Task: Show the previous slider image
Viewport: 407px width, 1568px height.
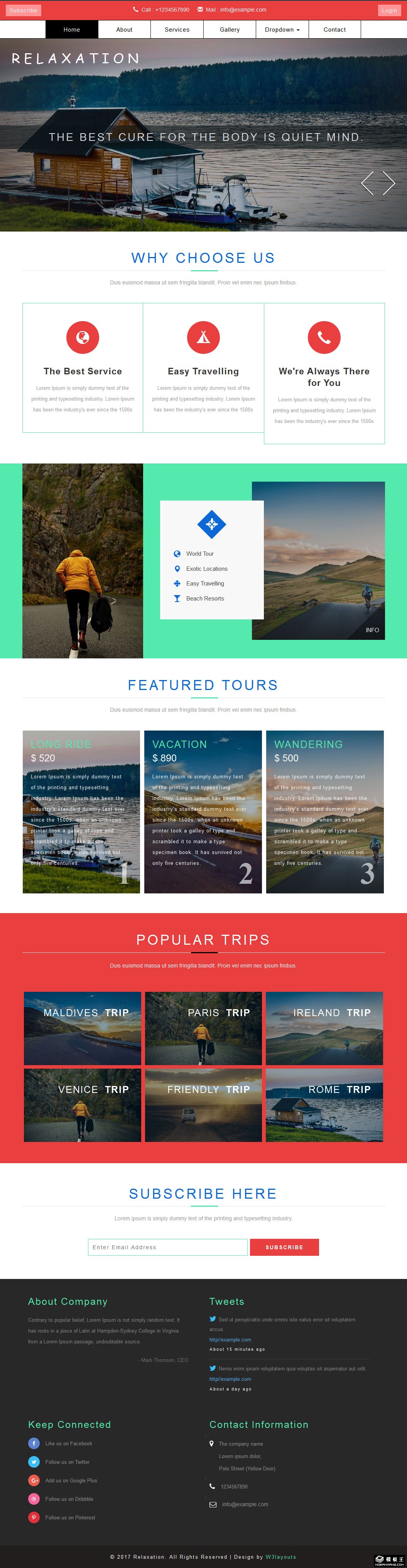Action: click(x=367, y=183)
